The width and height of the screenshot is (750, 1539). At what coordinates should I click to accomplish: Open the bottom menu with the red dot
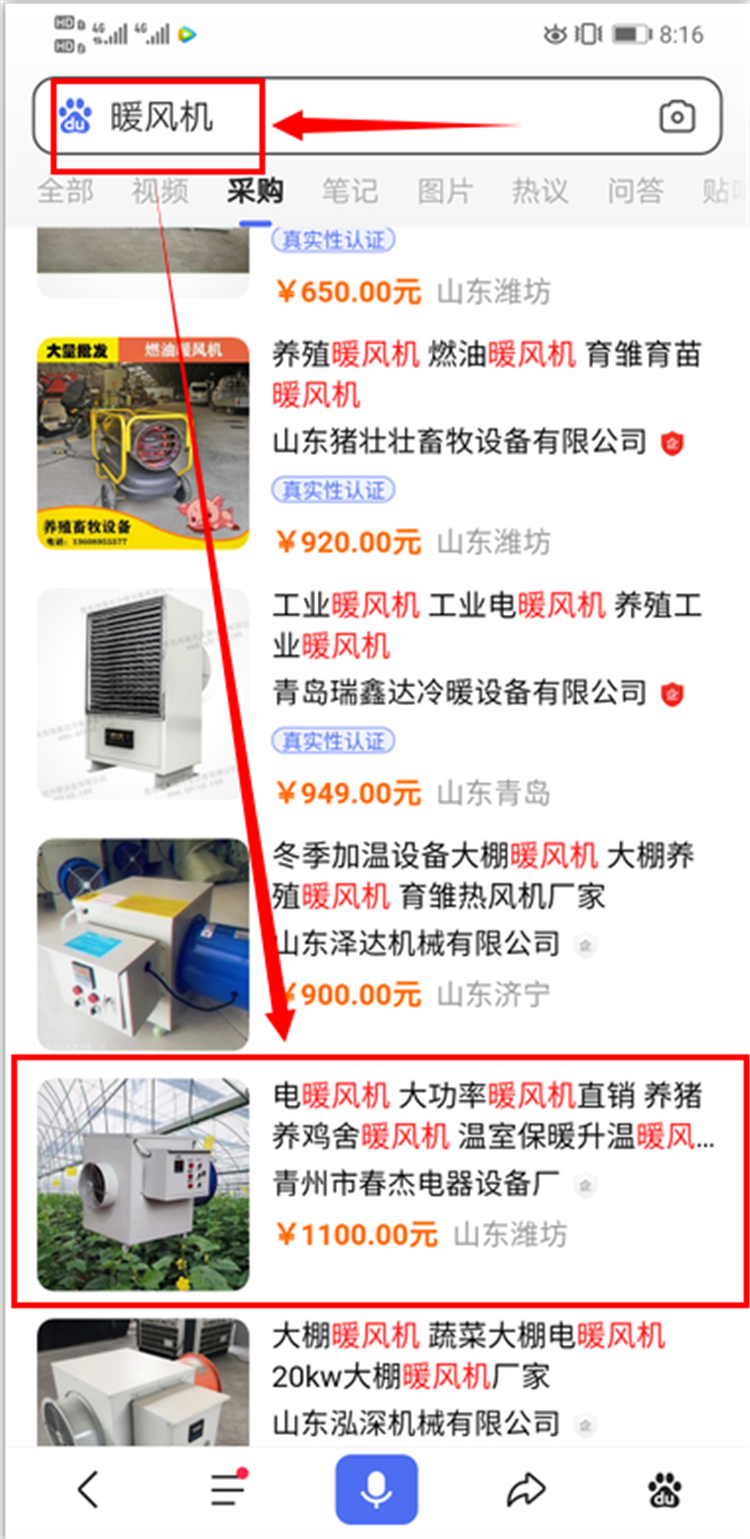[229, 1490]
